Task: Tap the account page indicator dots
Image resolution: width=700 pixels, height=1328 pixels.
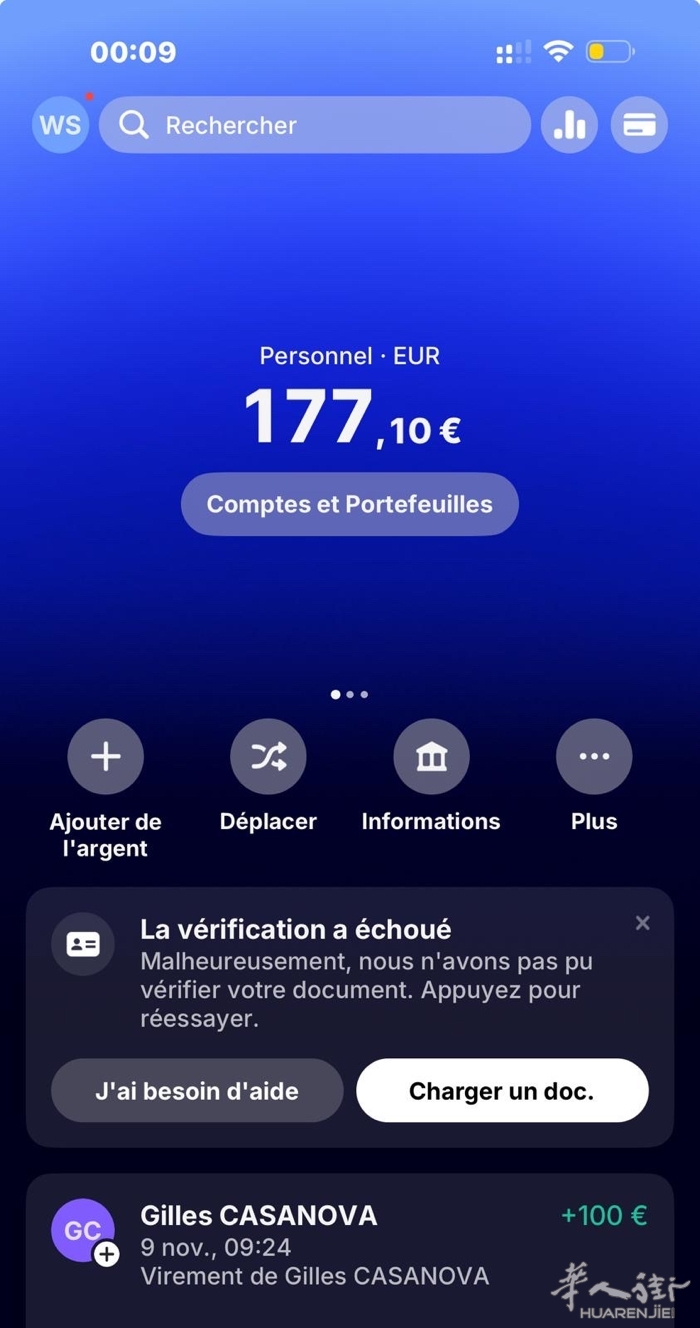Action: pyautogui.click(x=349, y=694)
